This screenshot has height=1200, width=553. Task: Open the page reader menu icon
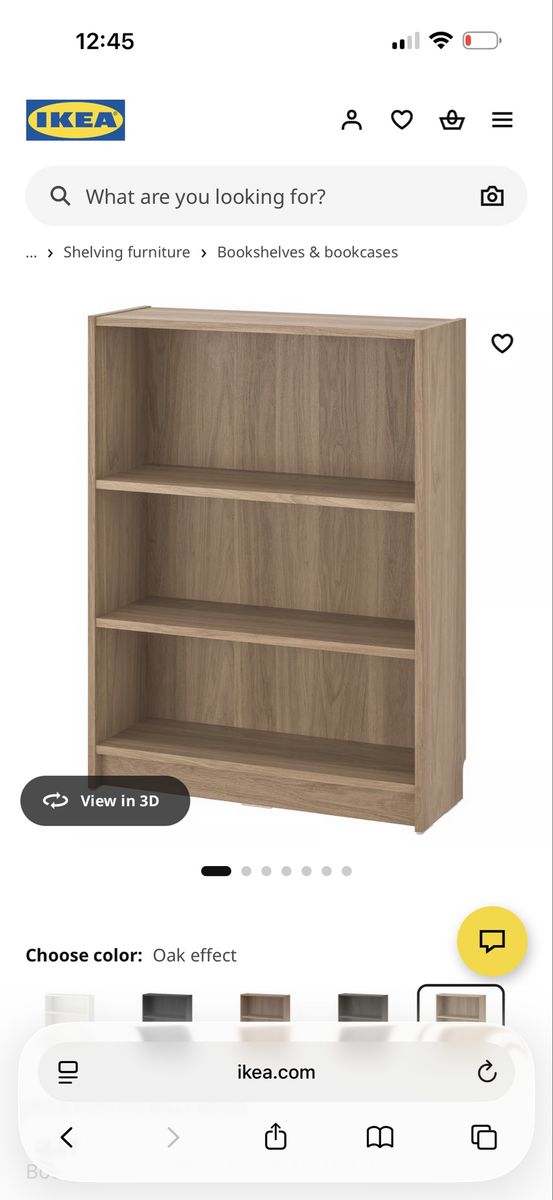pyautogui.click(x=68, y=1072)
